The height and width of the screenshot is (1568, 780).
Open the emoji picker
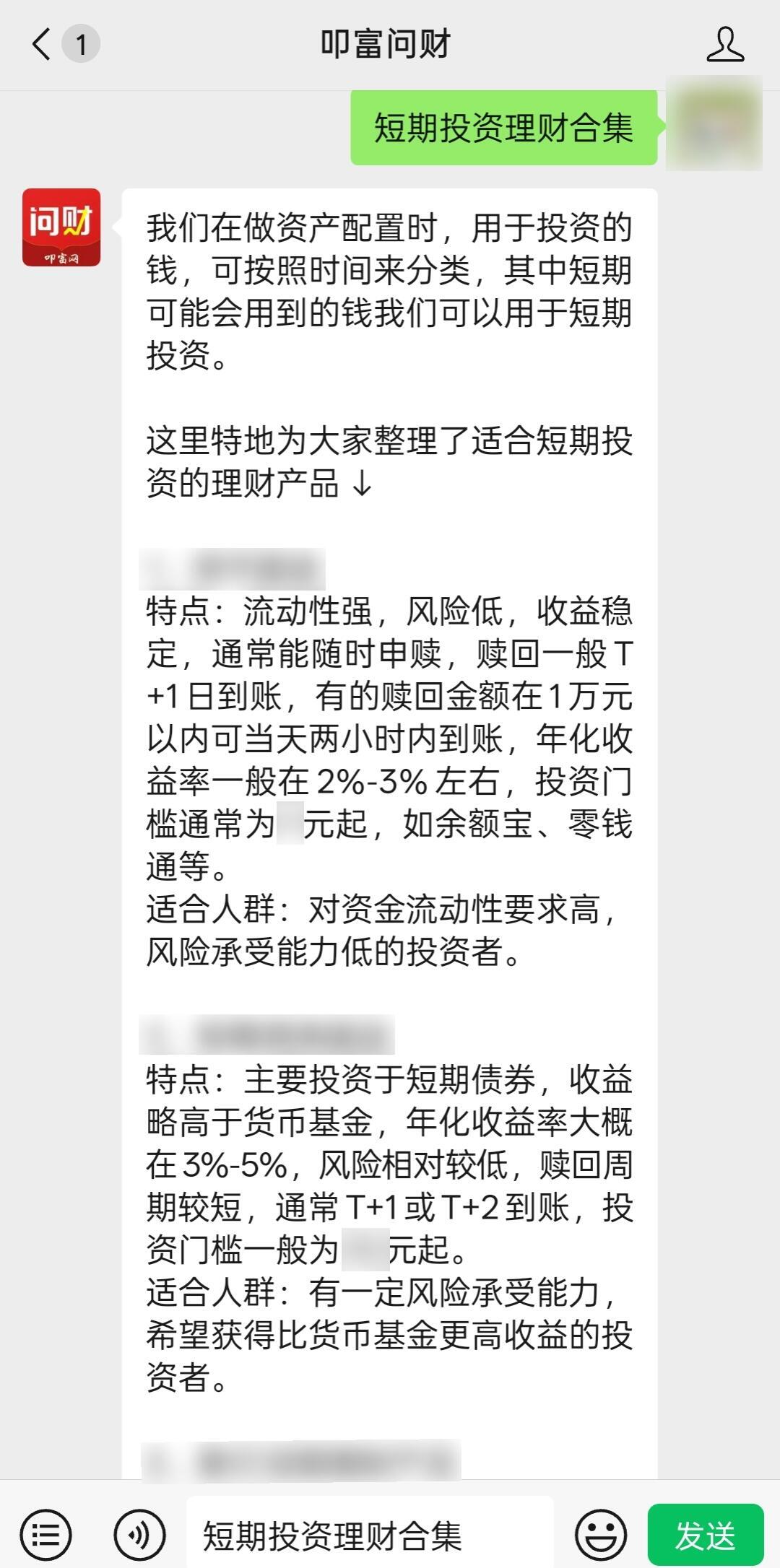tap(601, 1535)
